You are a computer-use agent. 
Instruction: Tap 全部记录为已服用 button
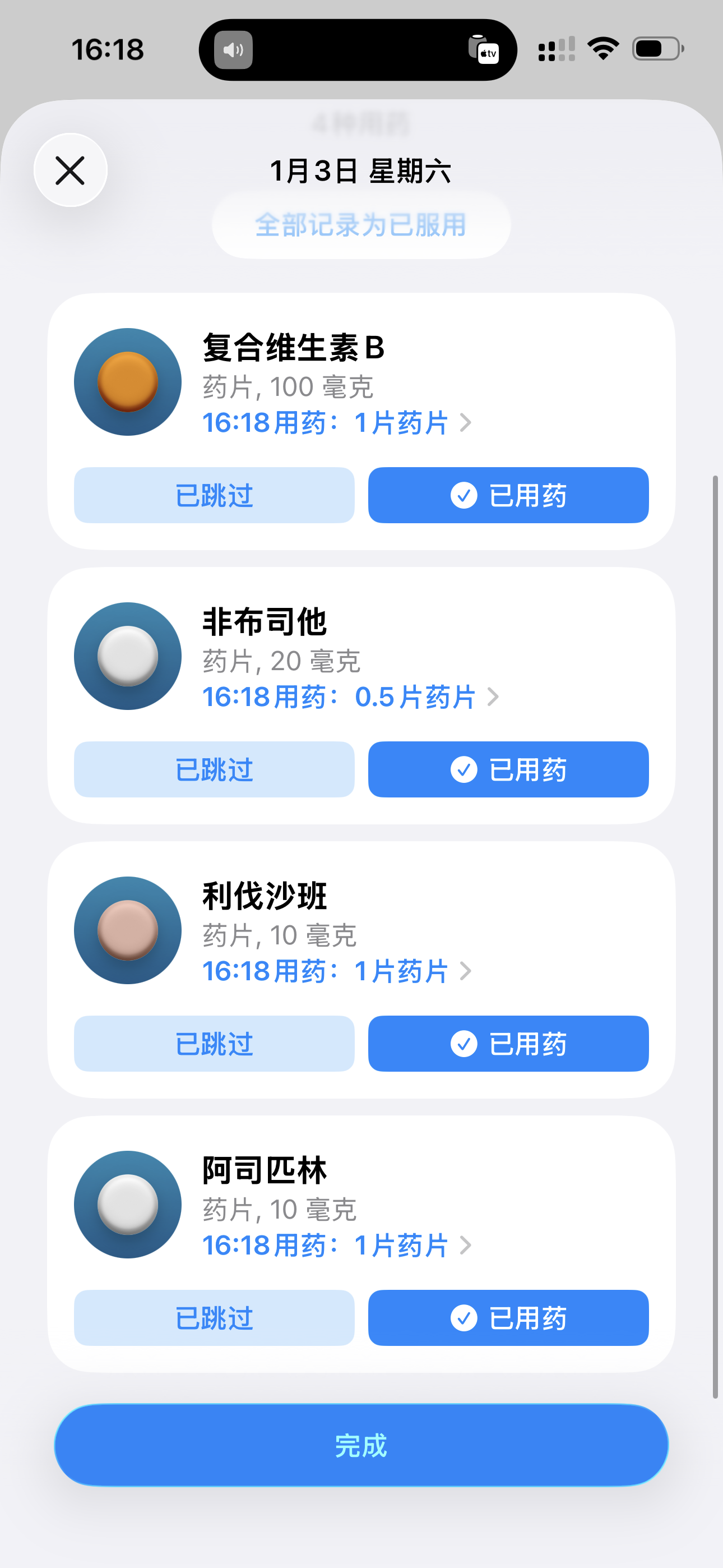tap(361, 225)
